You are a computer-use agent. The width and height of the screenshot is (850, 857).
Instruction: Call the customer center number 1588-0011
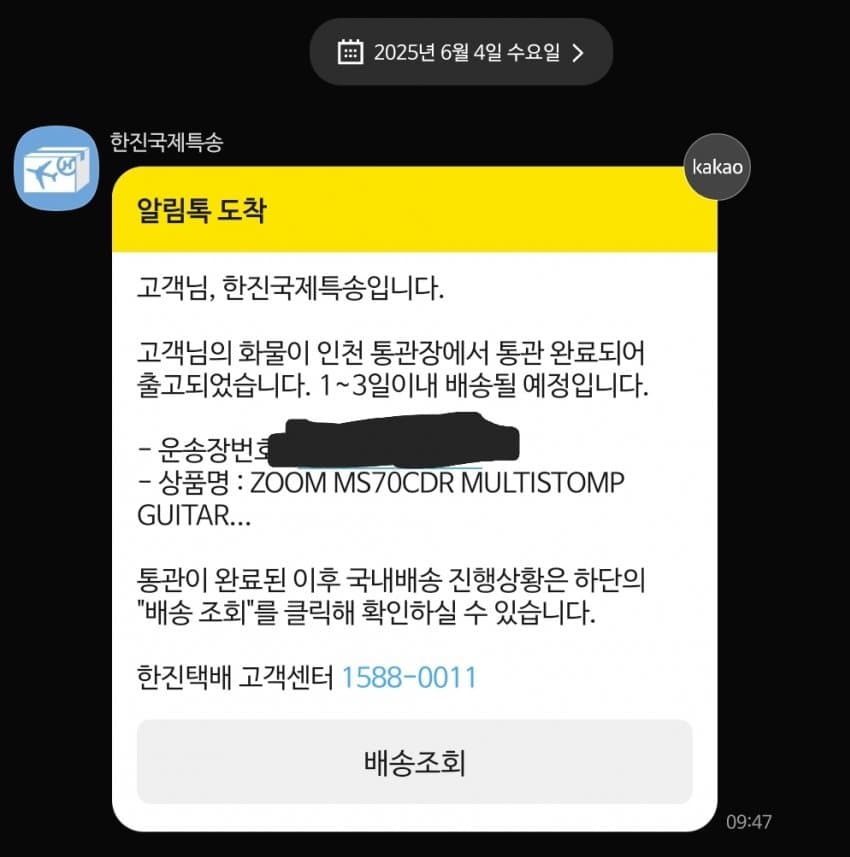click(409, 678)
